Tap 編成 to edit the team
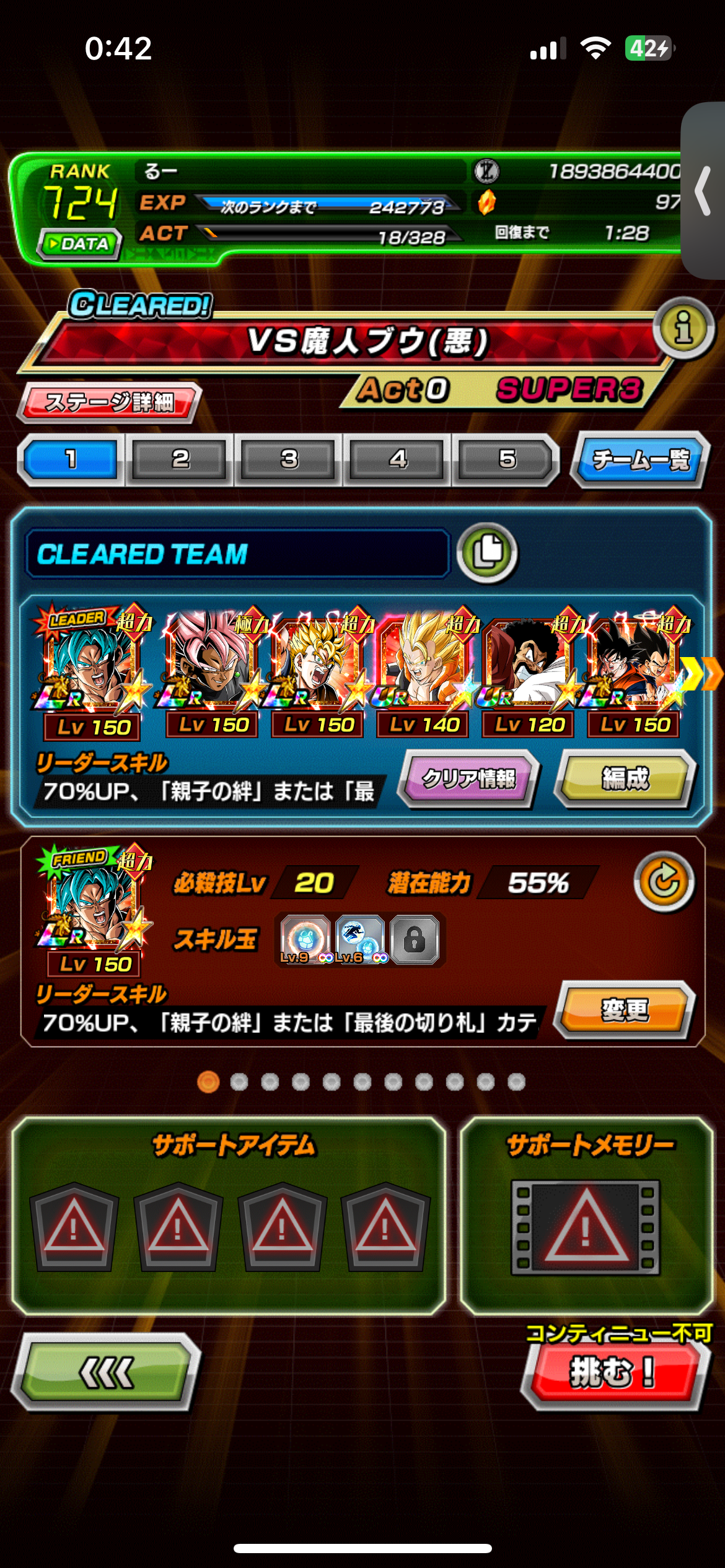 point(625,778)
